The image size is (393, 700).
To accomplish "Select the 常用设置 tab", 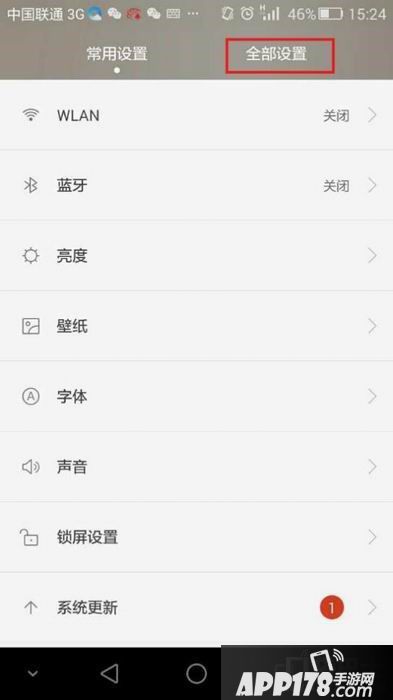I will click(x=117, y=54).
